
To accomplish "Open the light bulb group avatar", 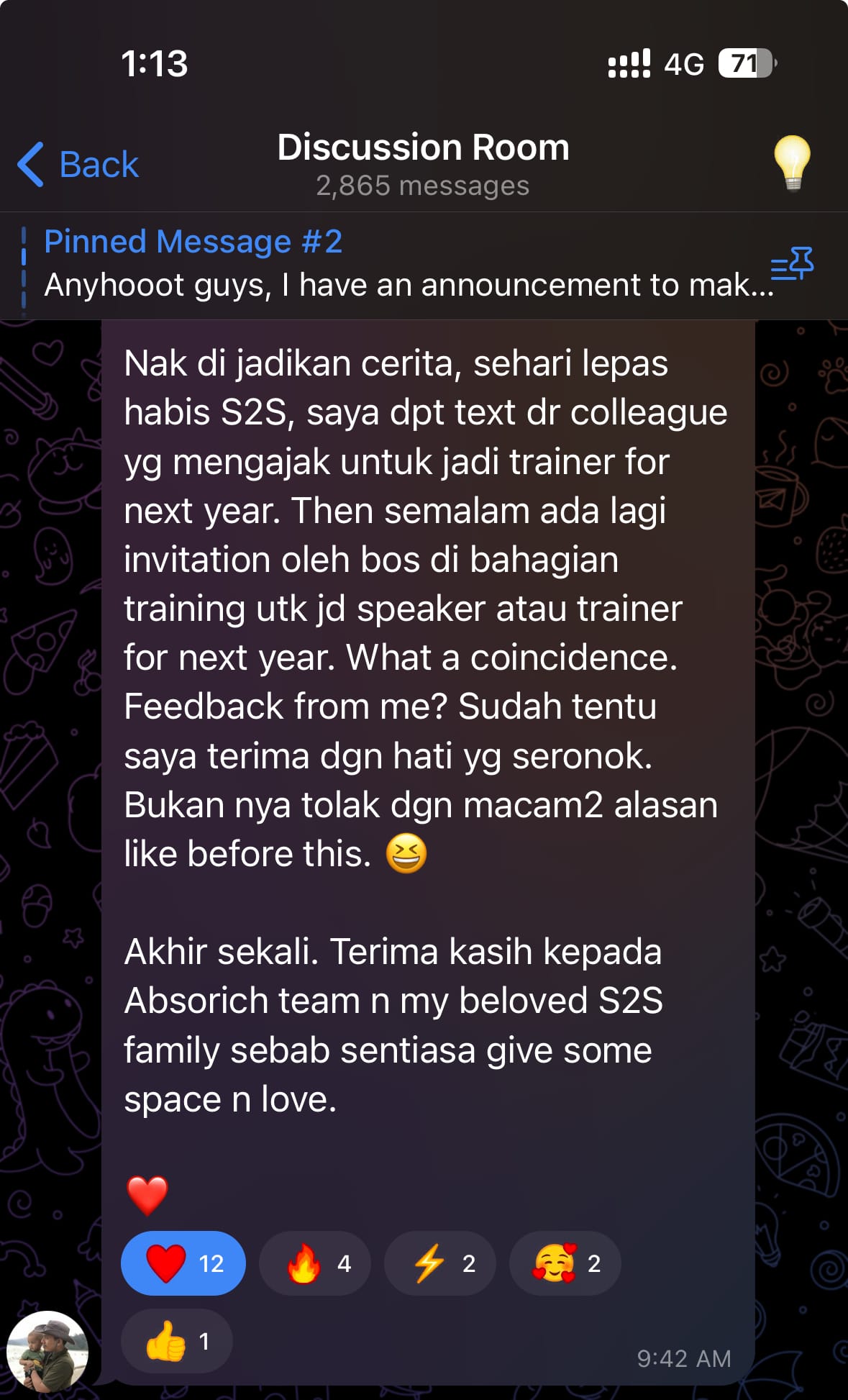I will tap(792, 163).
